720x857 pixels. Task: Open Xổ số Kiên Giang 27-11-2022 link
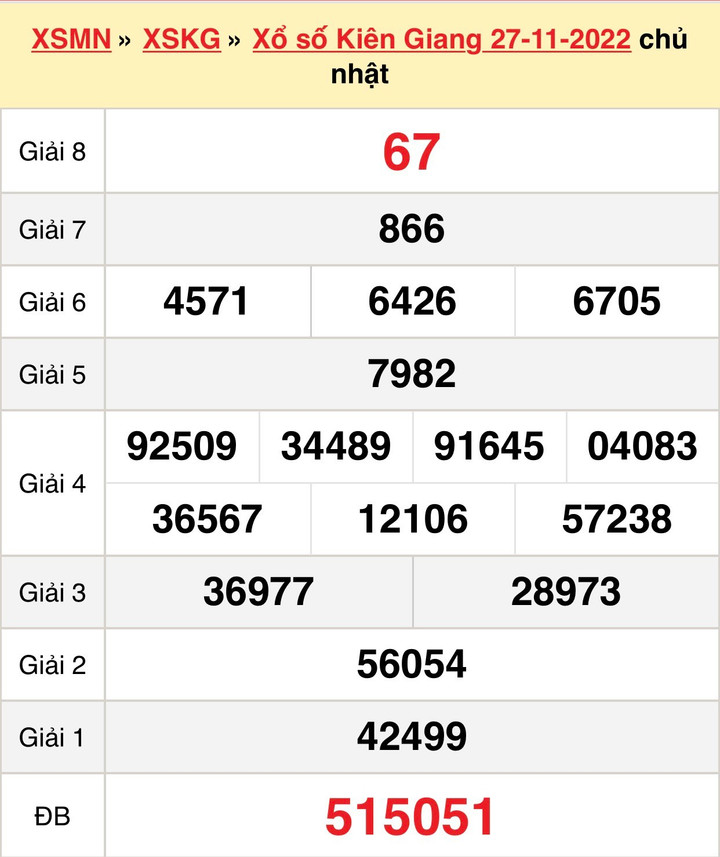coord(441,40)
